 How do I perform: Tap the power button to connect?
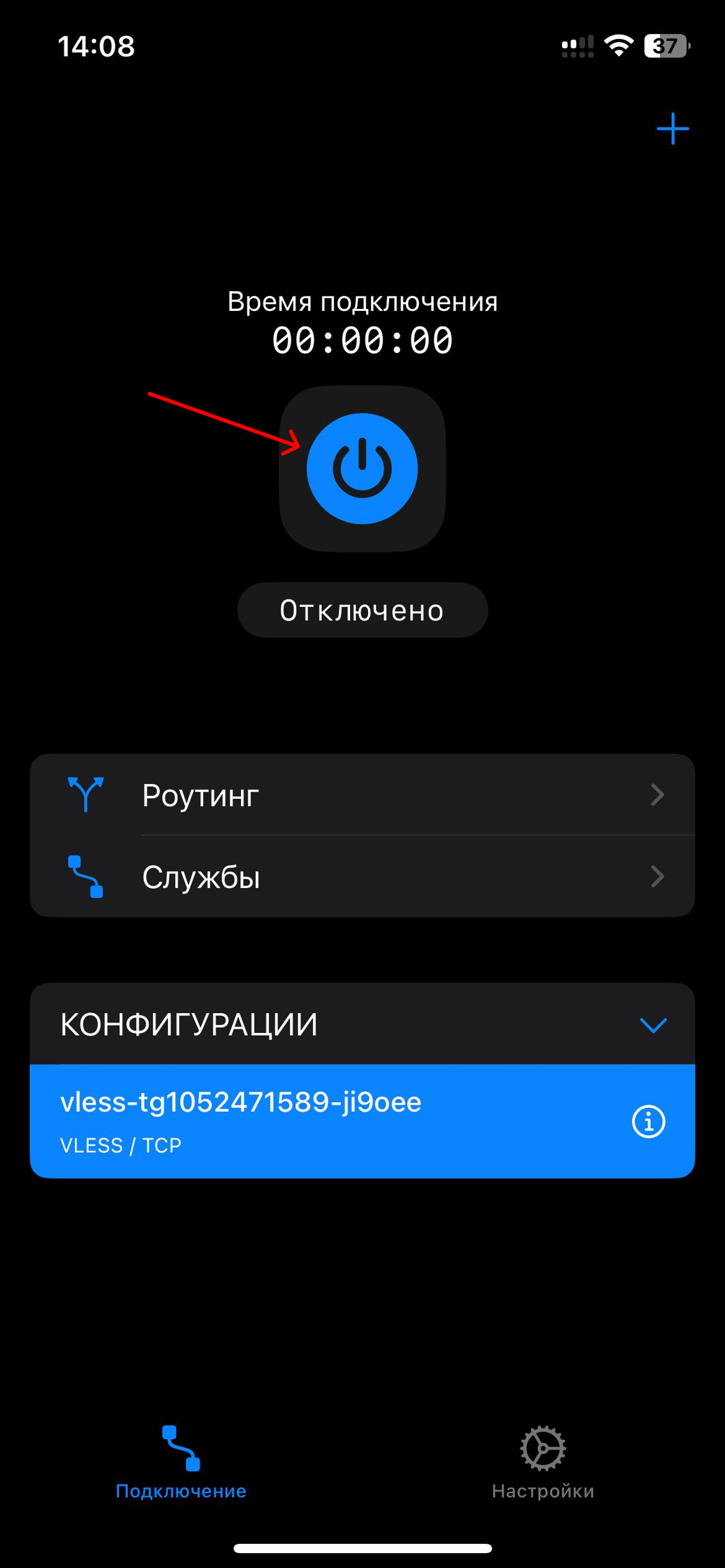point(362,469)
